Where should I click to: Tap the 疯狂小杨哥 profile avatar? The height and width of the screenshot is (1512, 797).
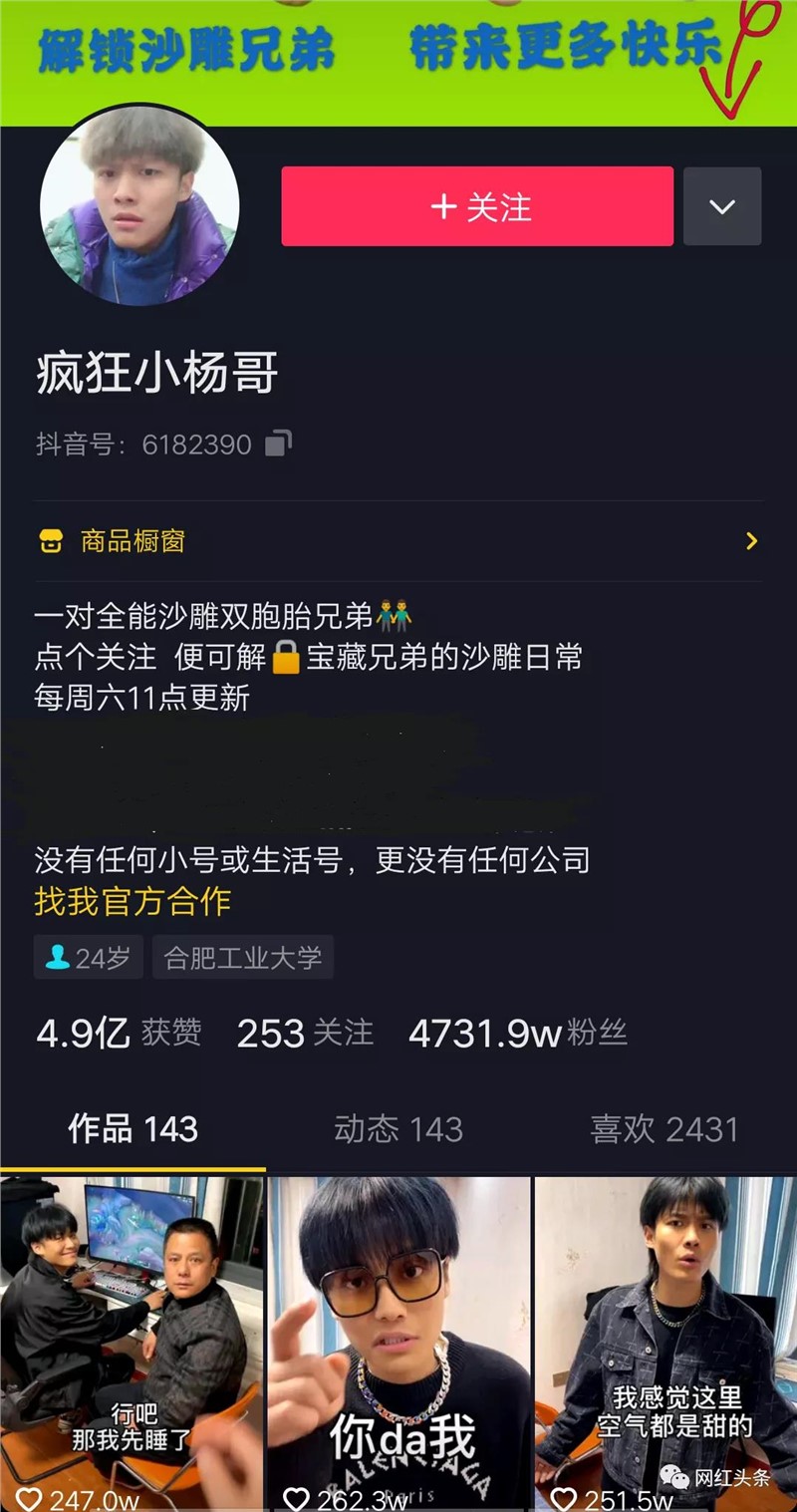click(x=144, y=206)
